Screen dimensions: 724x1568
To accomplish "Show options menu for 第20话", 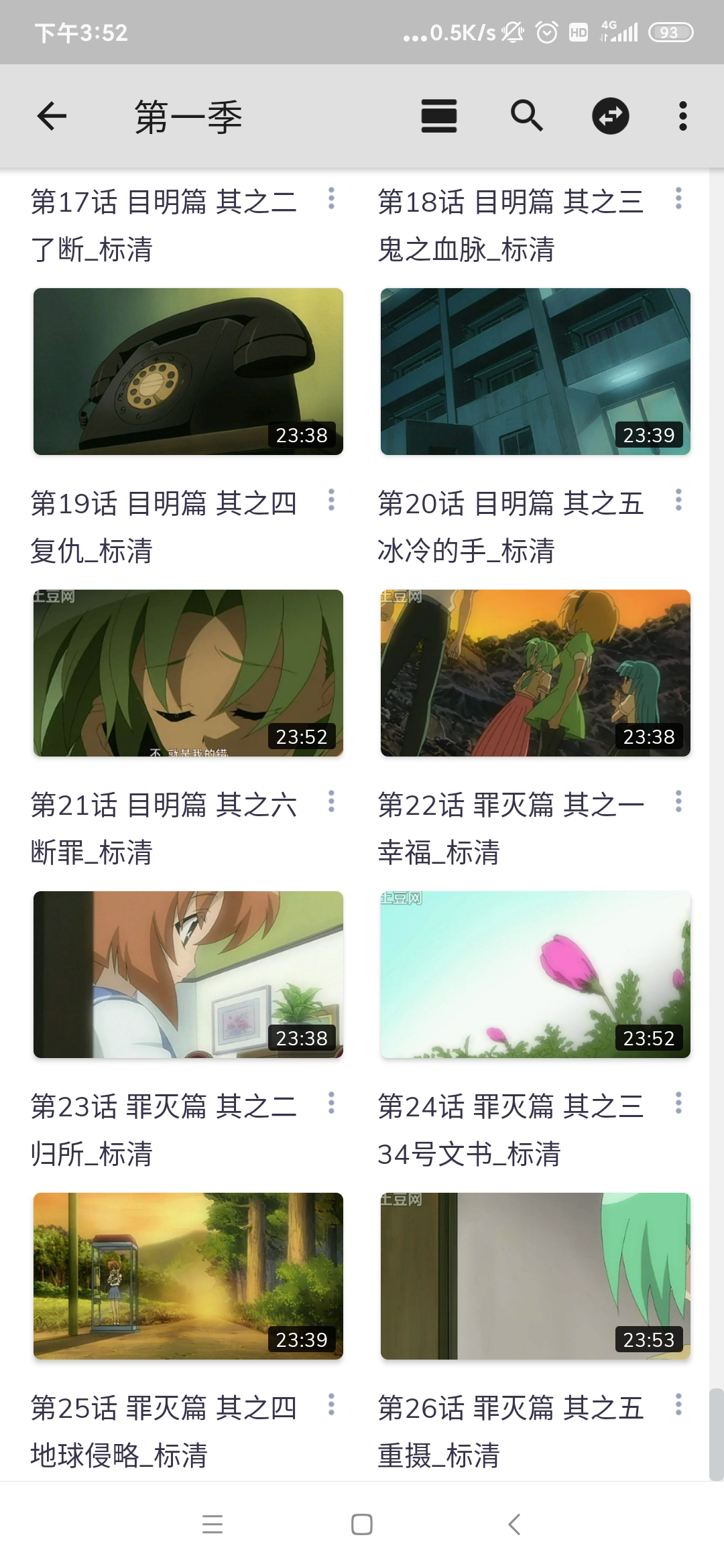I will tap(678, 501).
